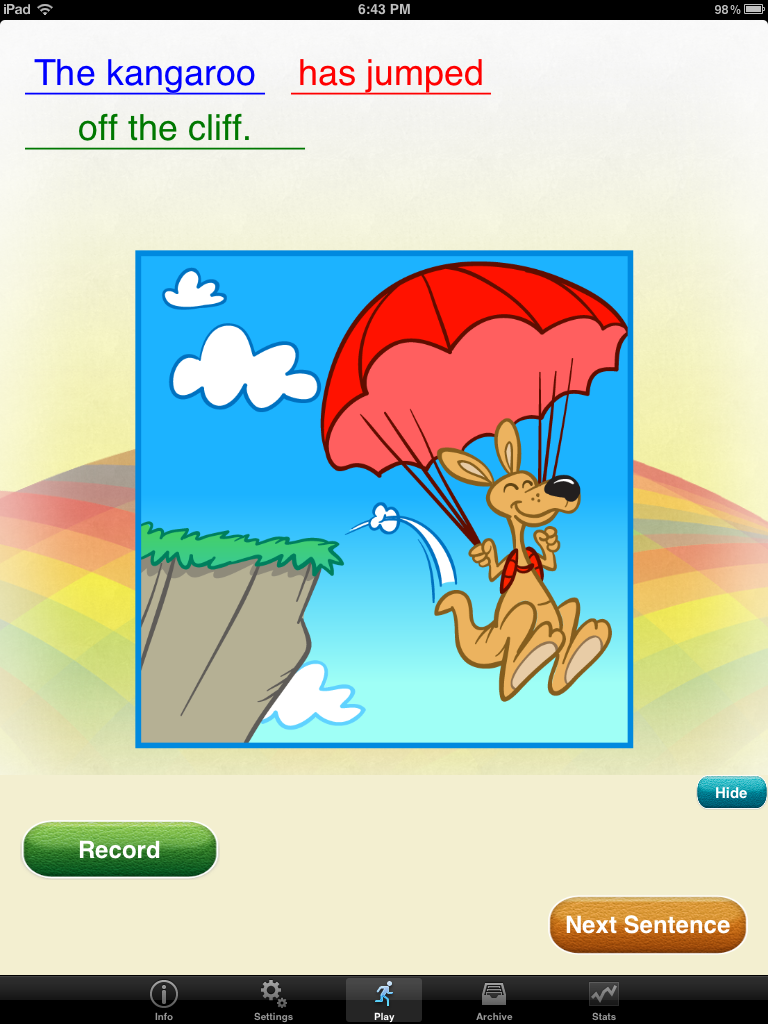This screenshot has height=1024, width=768.
Task: Tap the kangaroo parachute illustration
Action: pyautogui.click(x=383, y=498)
